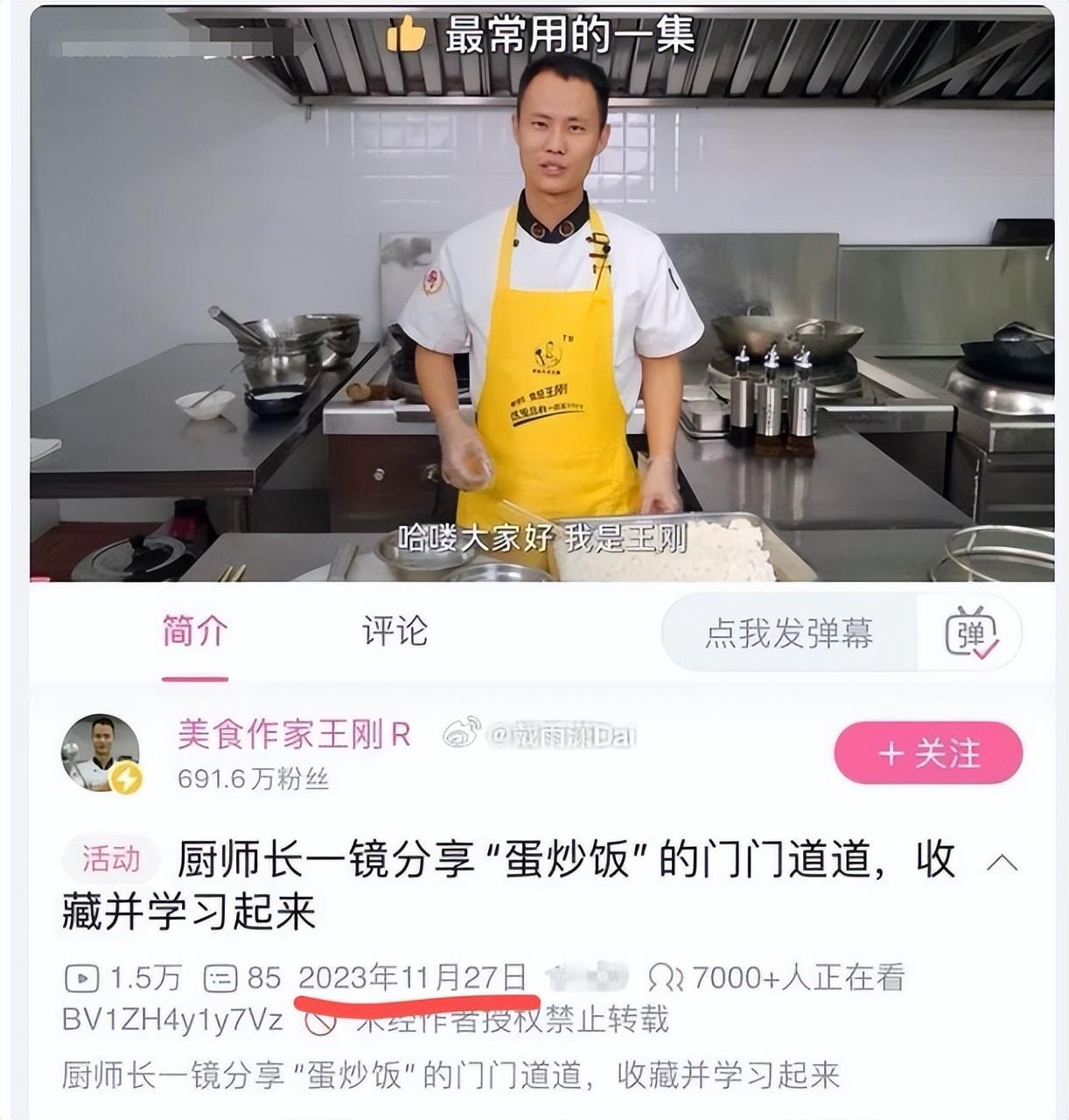
Task: Open the profile avatar of 美食作家王刚R
Action: (x=101, y=753)
